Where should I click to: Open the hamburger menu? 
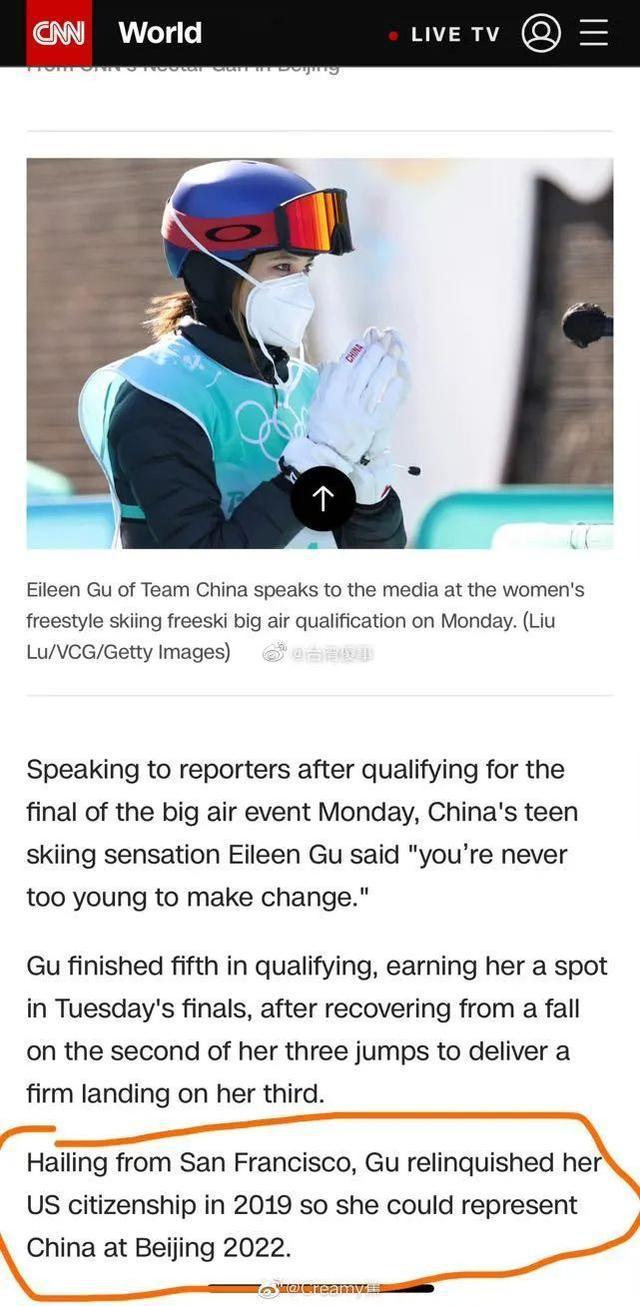pyautogui.click(x=594, y=34)
